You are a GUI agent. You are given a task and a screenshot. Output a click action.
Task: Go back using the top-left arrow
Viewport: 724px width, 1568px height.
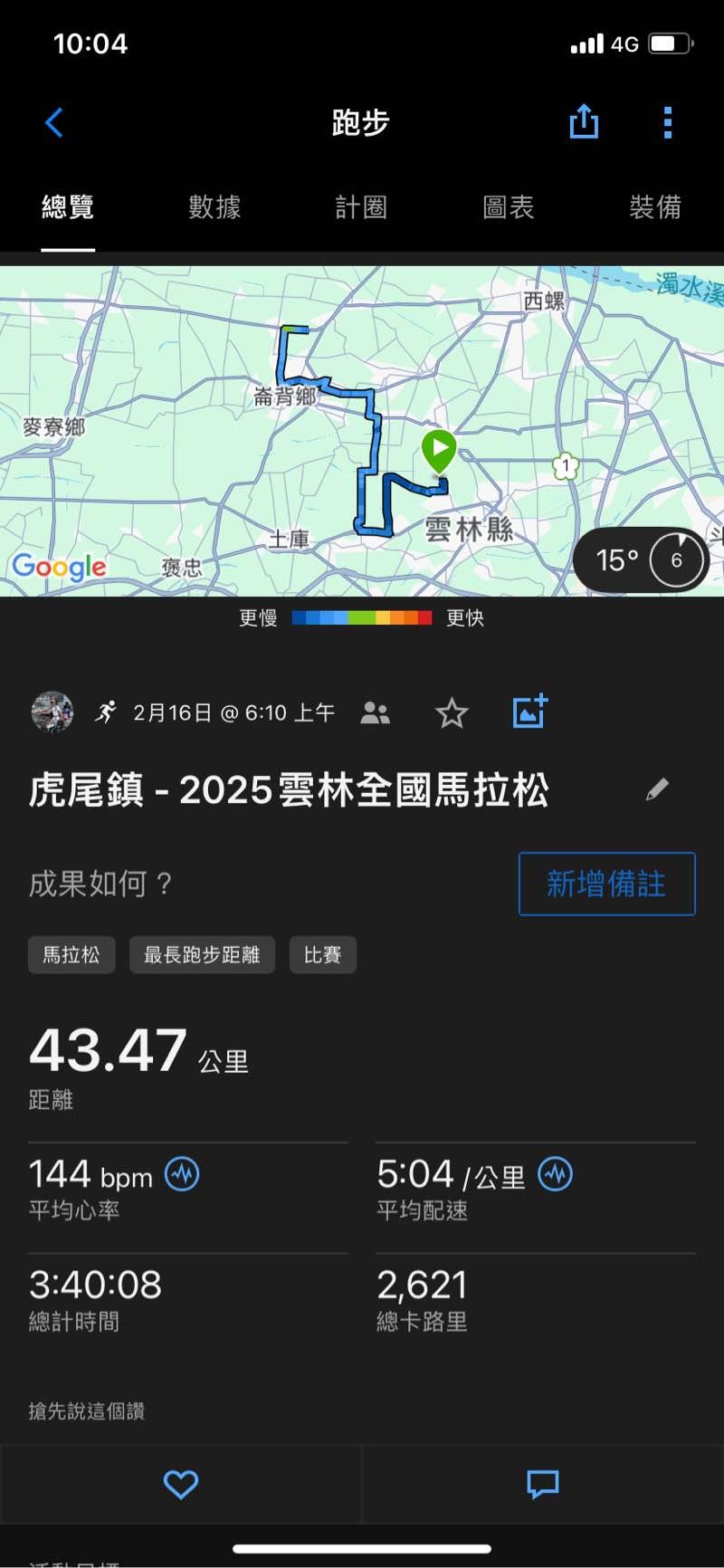tap(54, 122)
